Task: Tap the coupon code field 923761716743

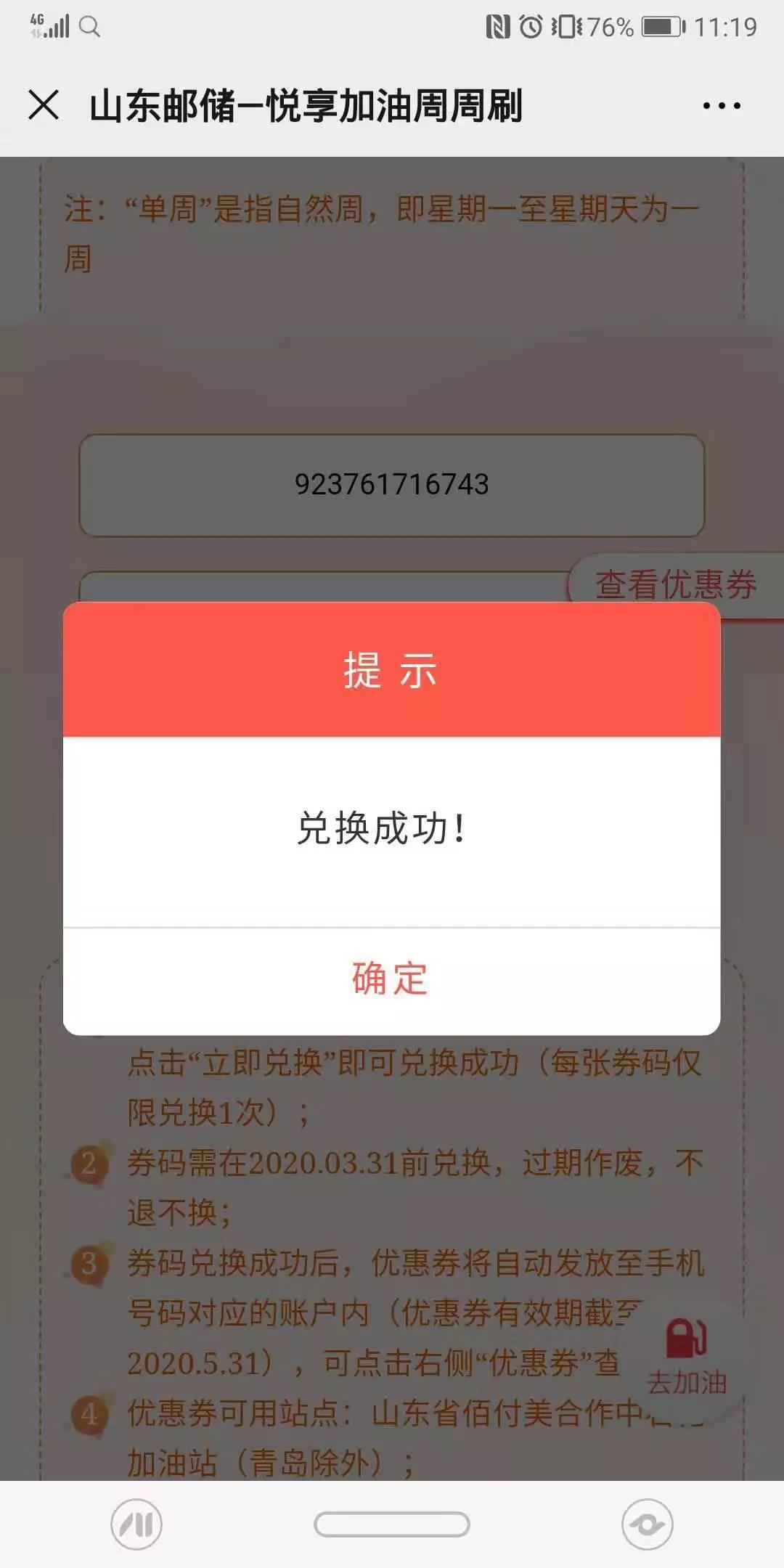Action: (x=391, y=485)
